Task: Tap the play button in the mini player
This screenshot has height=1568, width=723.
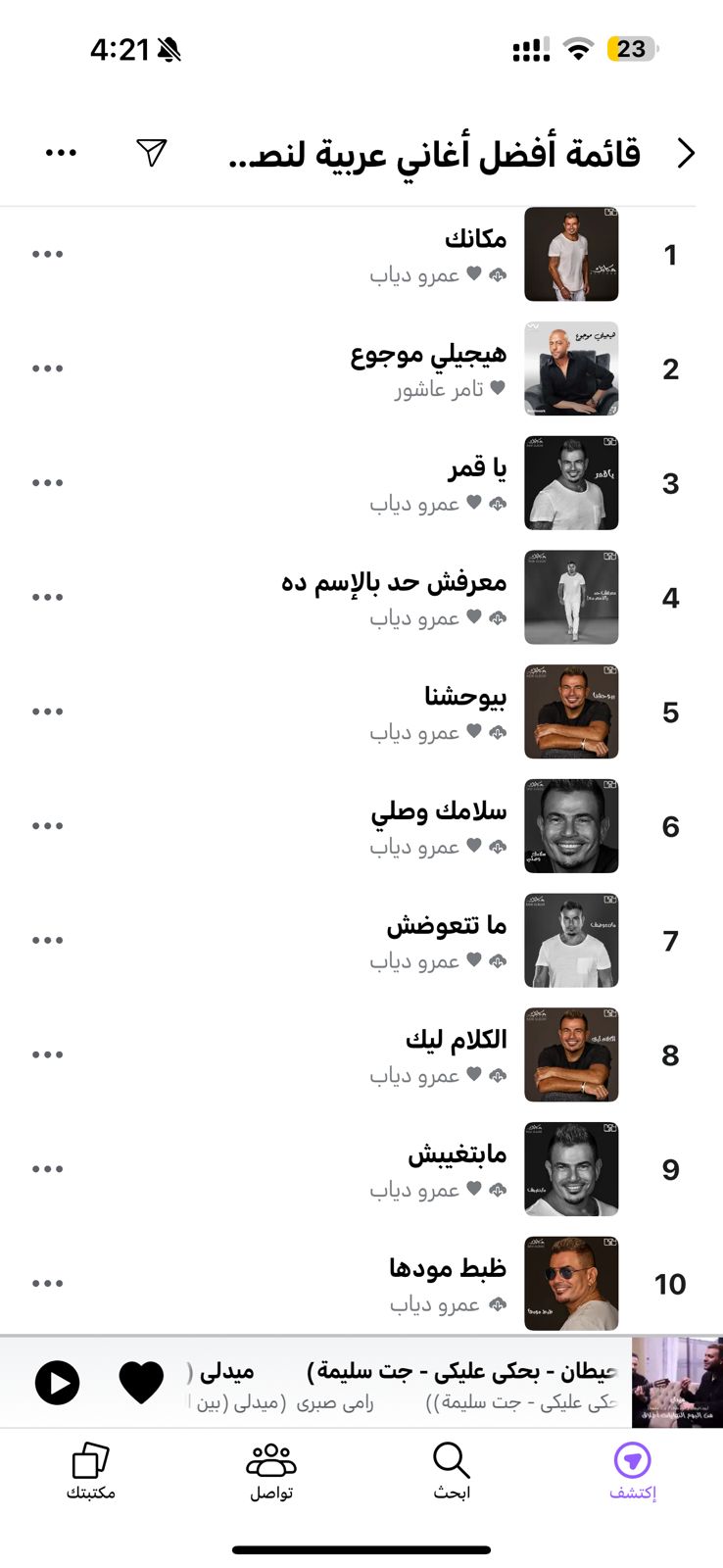Action: click(58, 1383)
